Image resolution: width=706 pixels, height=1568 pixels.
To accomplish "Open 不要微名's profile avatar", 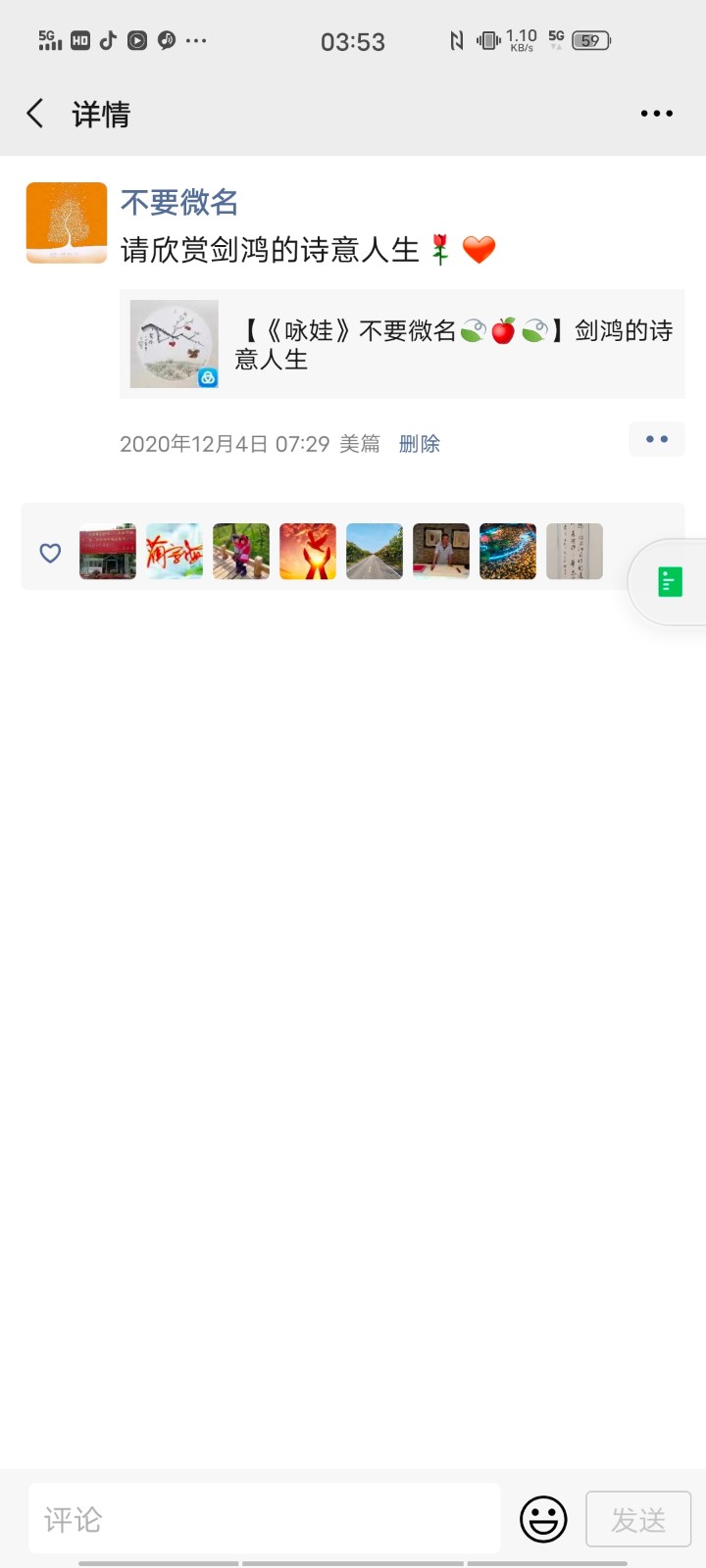I will point(67,223).
